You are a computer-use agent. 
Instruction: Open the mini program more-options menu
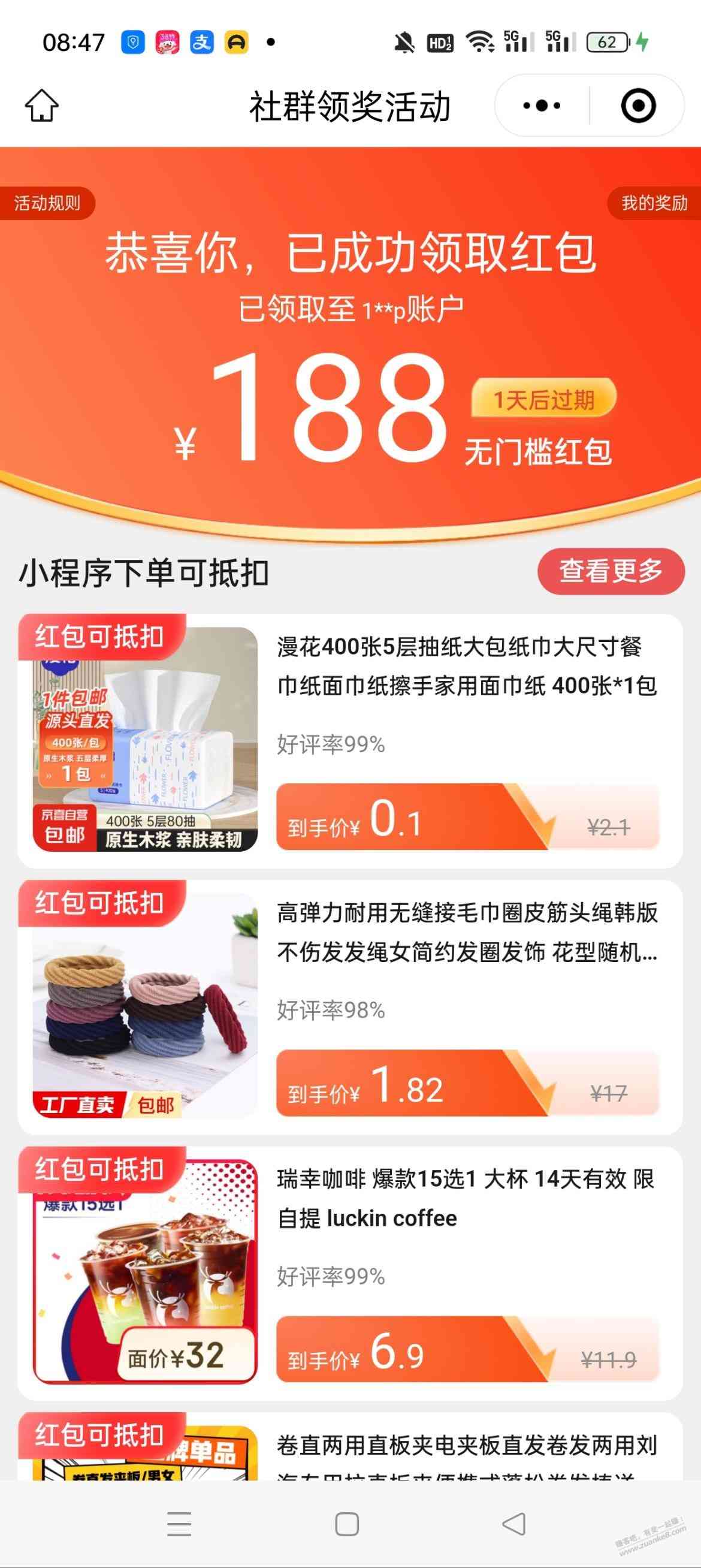click(x=542, y=106)
